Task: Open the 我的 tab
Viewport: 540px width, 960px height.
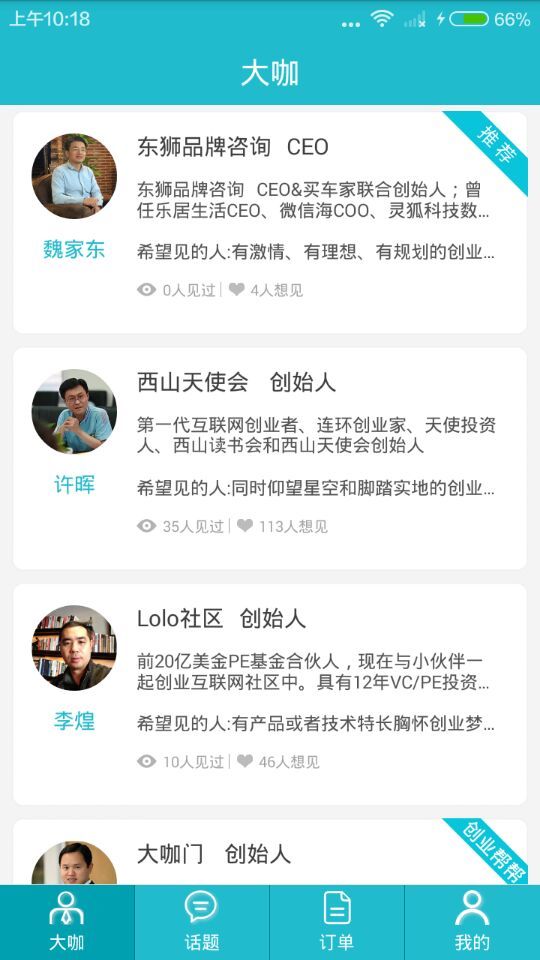Action: tap(472, 923)
